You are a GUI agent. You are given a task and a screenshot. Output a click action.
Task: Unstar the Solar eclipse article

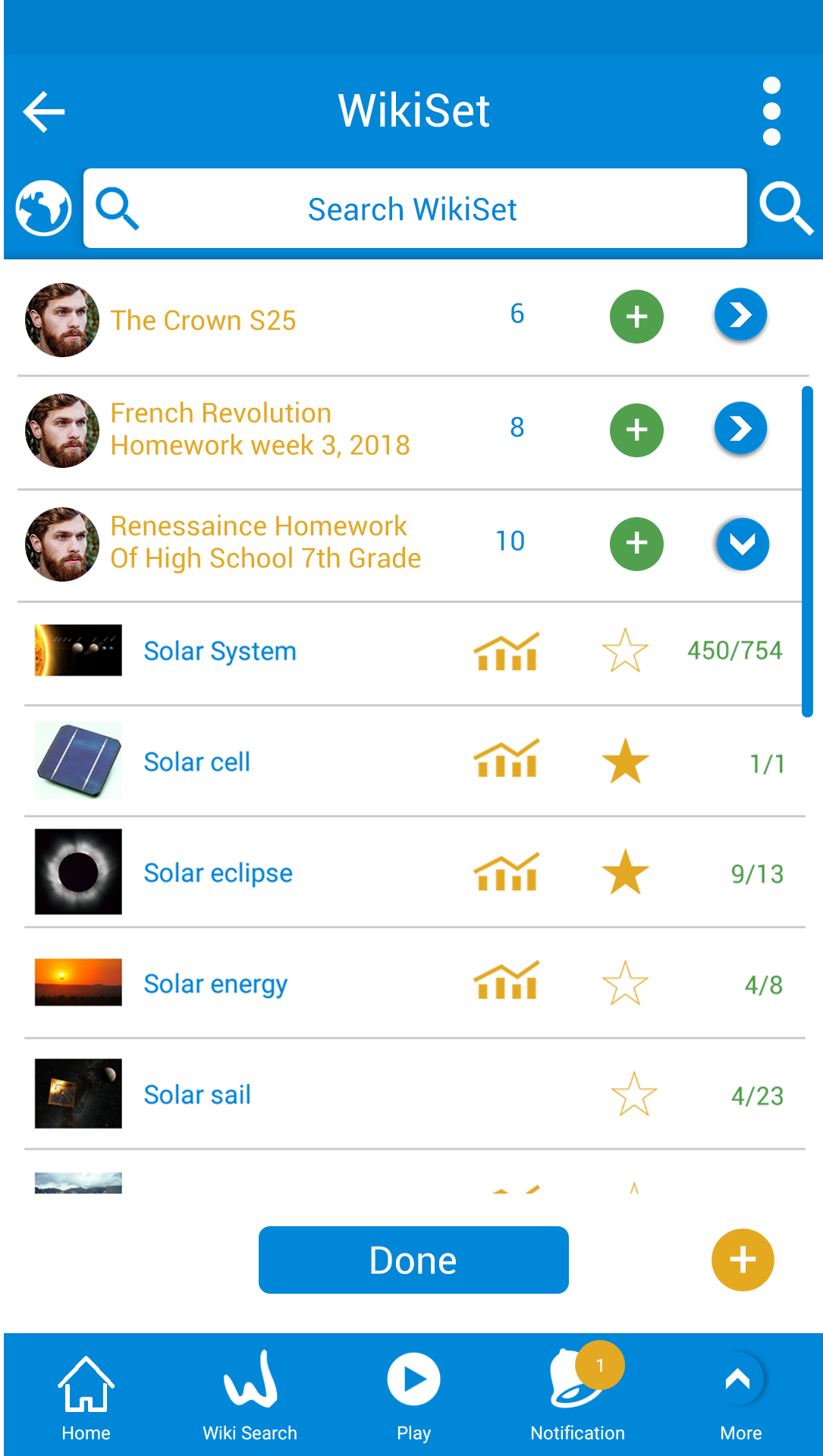tap(625, 872)
